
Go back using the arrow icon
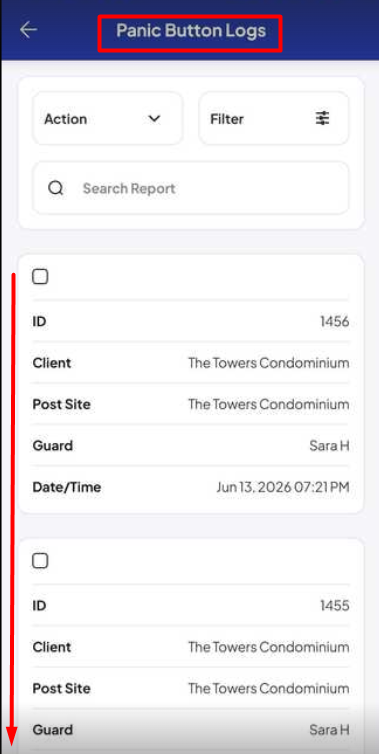(28, 30)
